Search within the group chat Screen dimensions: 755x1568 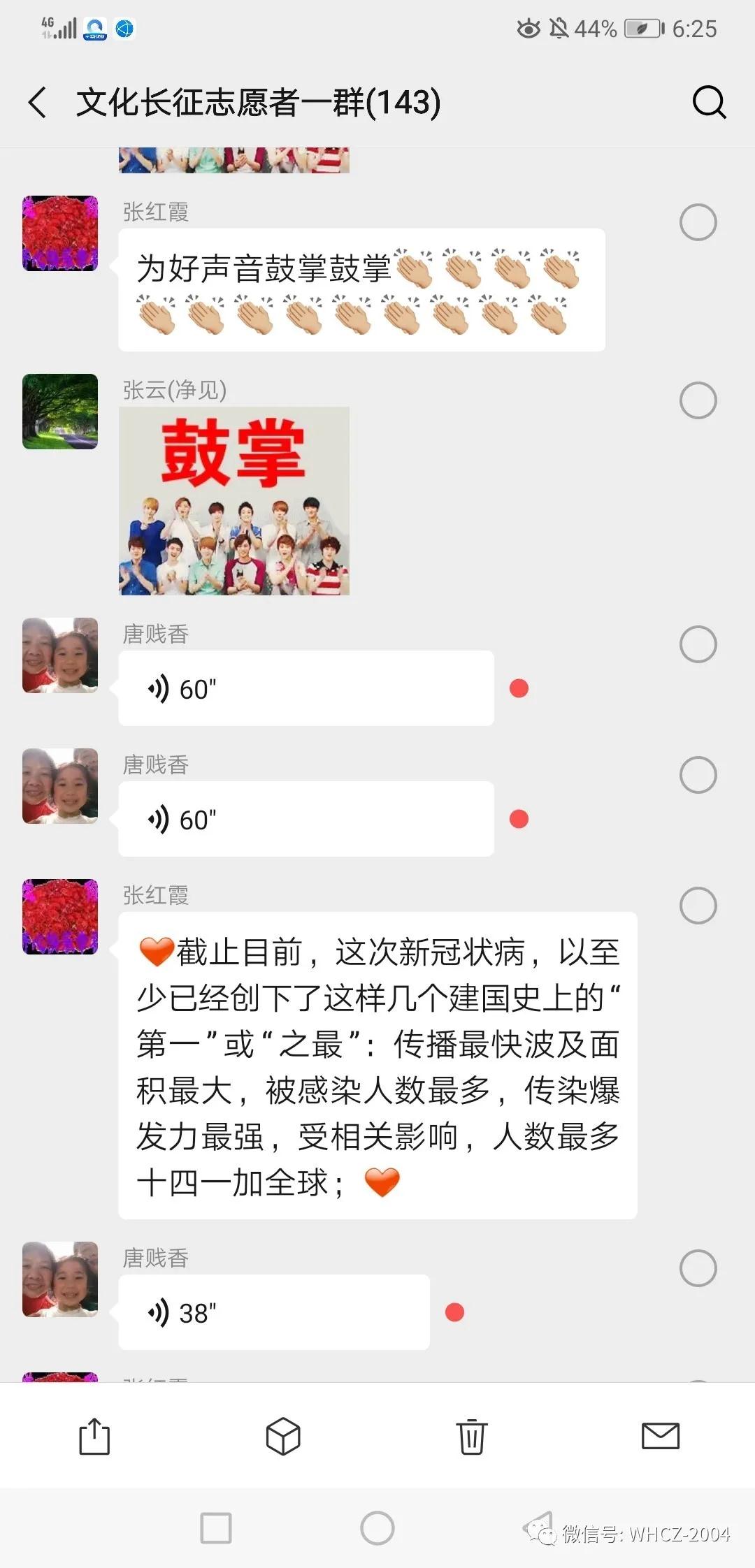pos(709,103)
